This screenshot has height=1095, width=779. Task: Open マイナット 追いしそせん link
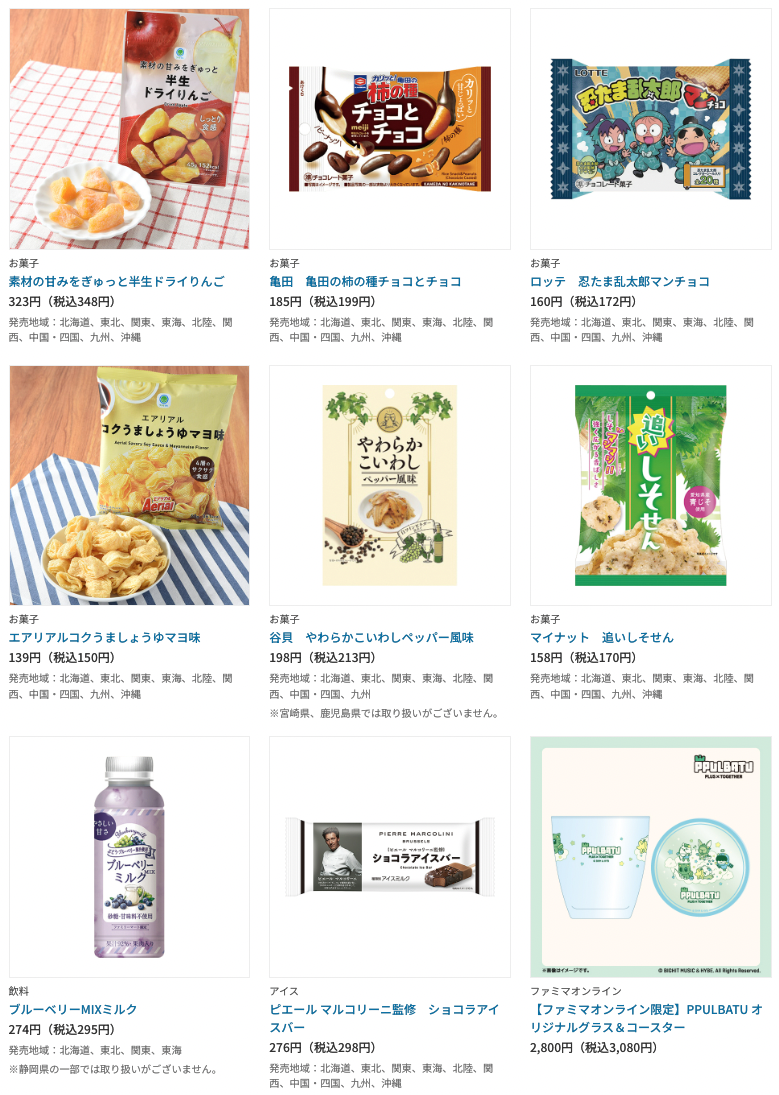pos(601,637)
